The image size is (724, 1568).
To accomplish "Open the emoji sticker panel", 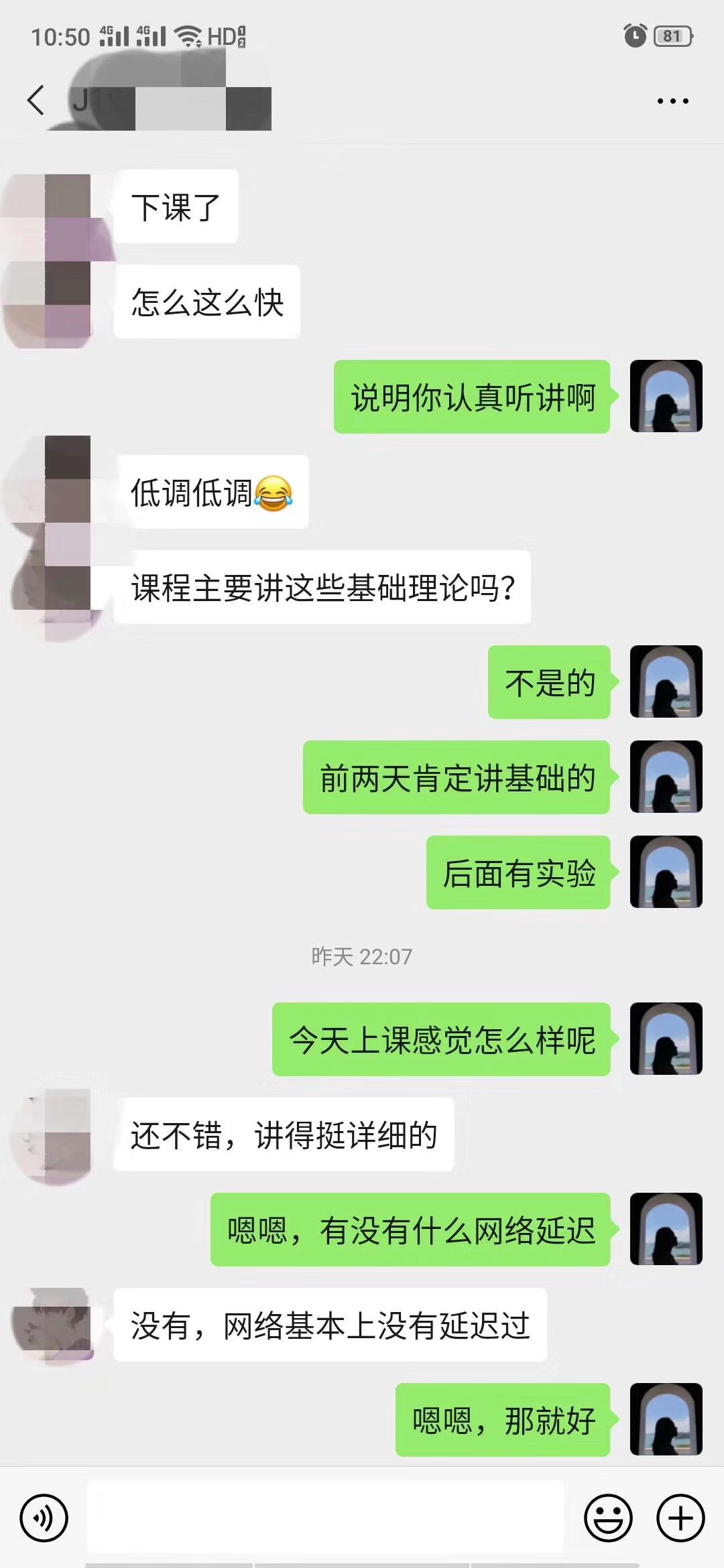I will [608, 1518].
